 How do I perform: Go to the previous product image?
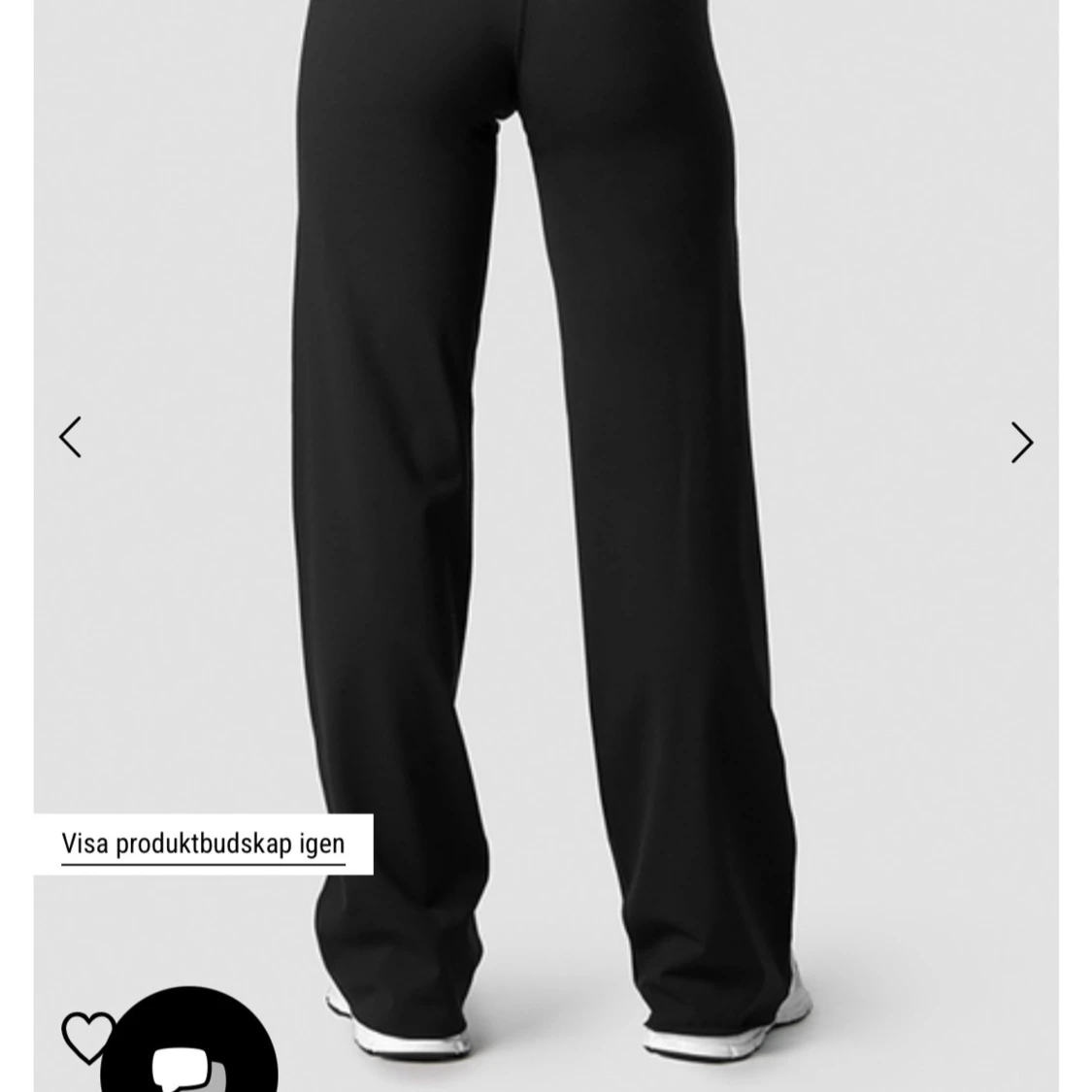[x=70, y=438]
